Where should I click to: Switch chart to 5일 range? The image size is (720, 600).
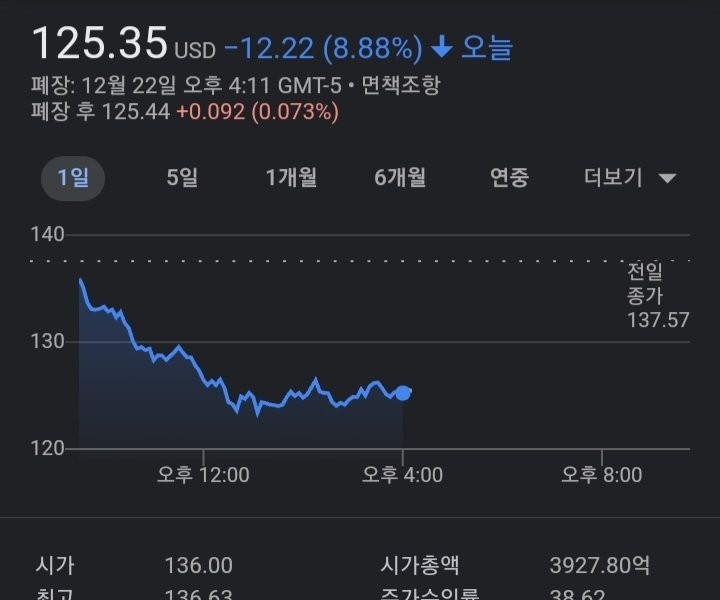click(182, 178)
